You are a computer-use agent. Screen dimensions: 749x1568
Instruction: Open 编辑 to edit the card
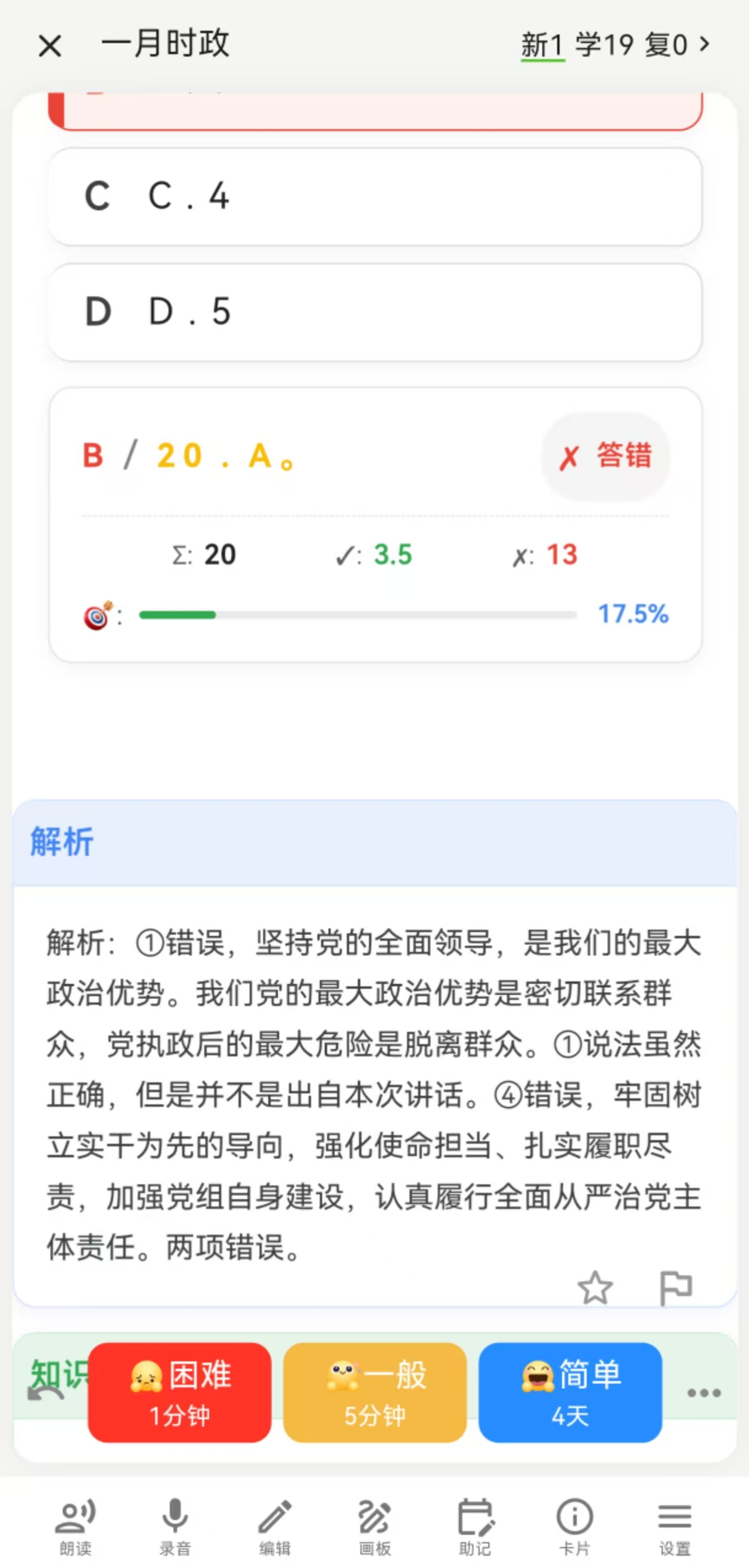point(275,1526)
